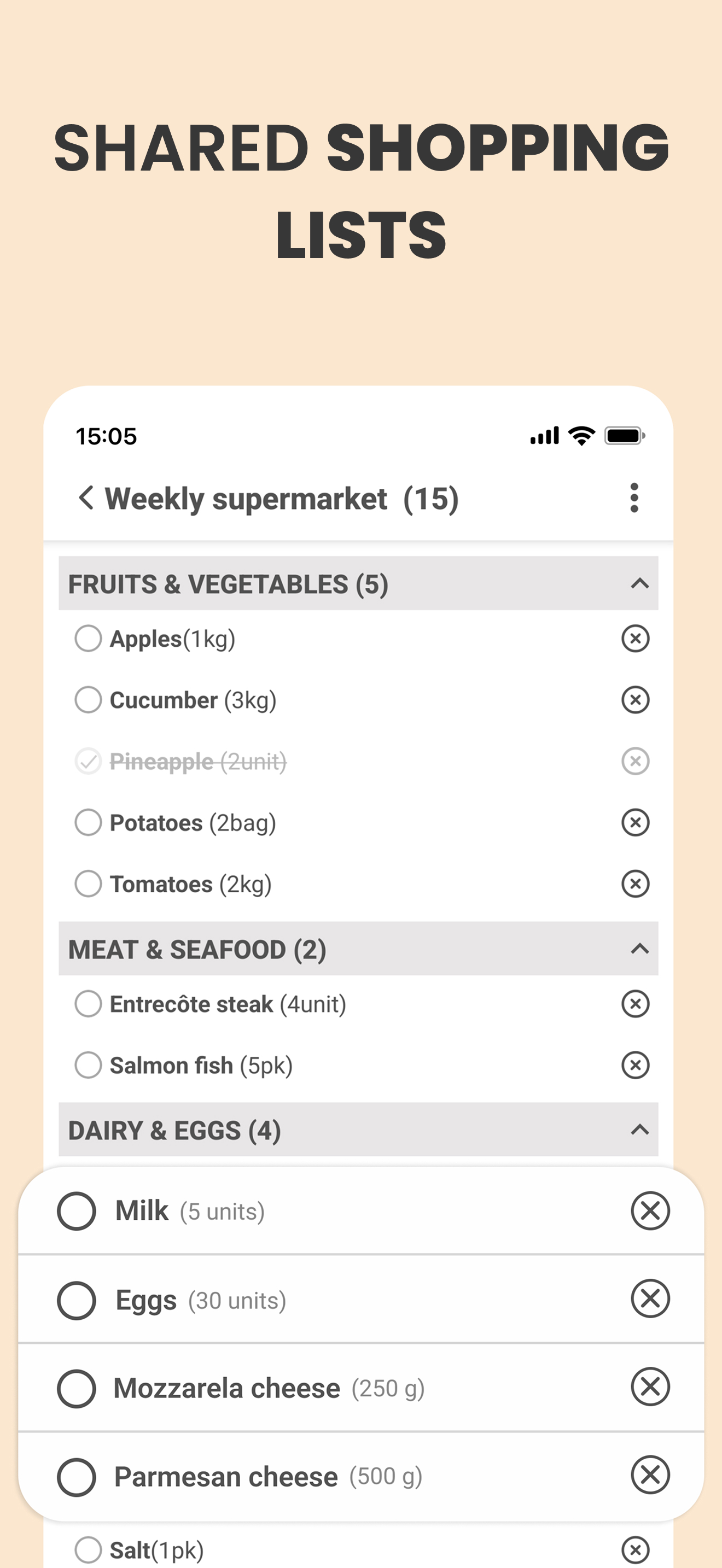The image size is (722, 1568).
Task: Go back to the lists overview
Action: tap(86, 498)
